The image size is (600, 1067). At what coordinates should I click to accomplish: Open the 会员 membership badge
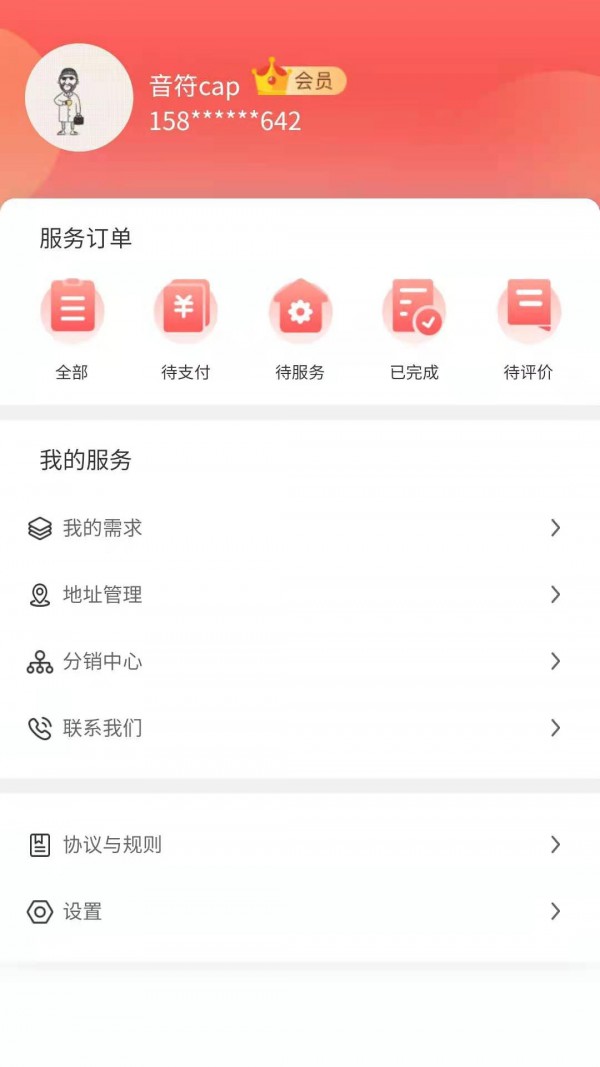click(299, 78)
